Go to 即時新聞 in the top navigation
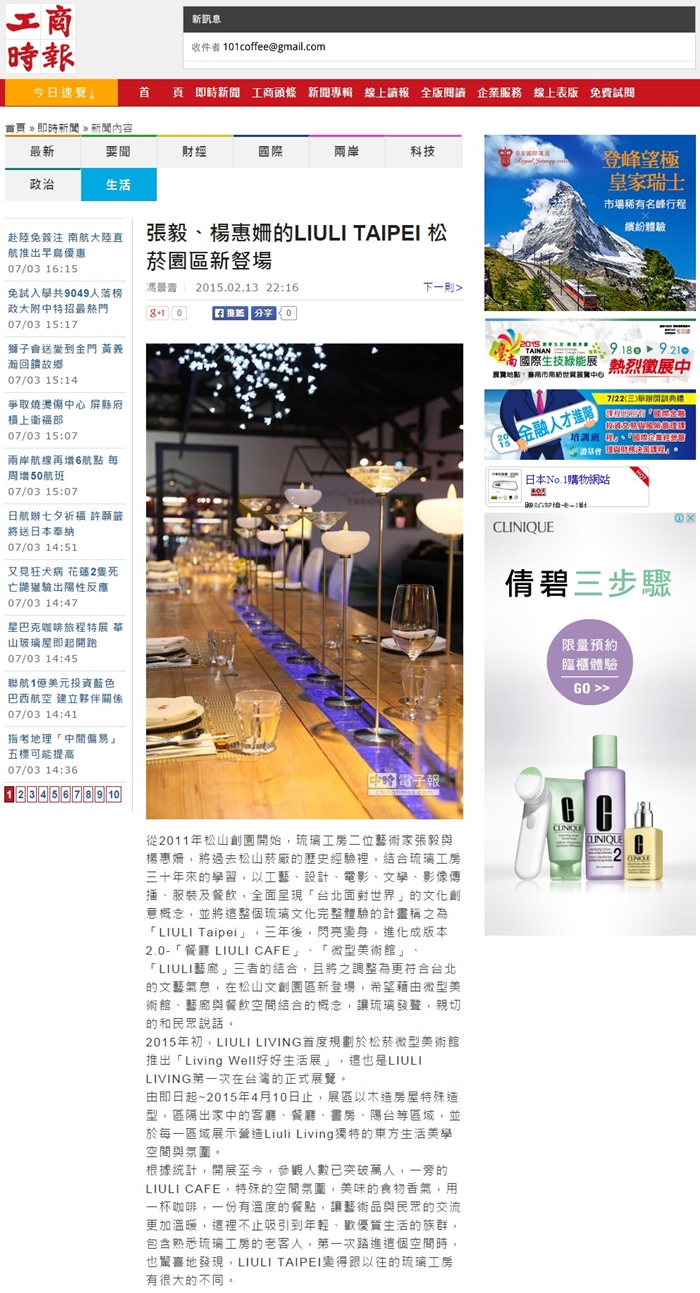The image size is (700, 1293). 217,93
